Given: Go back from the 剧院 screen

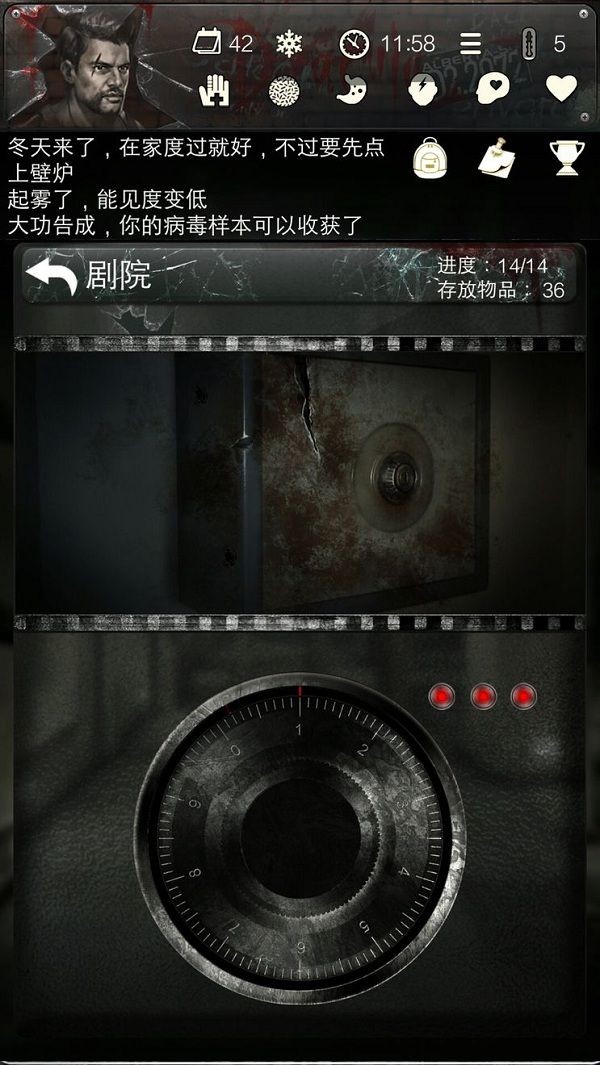Looking at the screenshot, I should 52,277.
